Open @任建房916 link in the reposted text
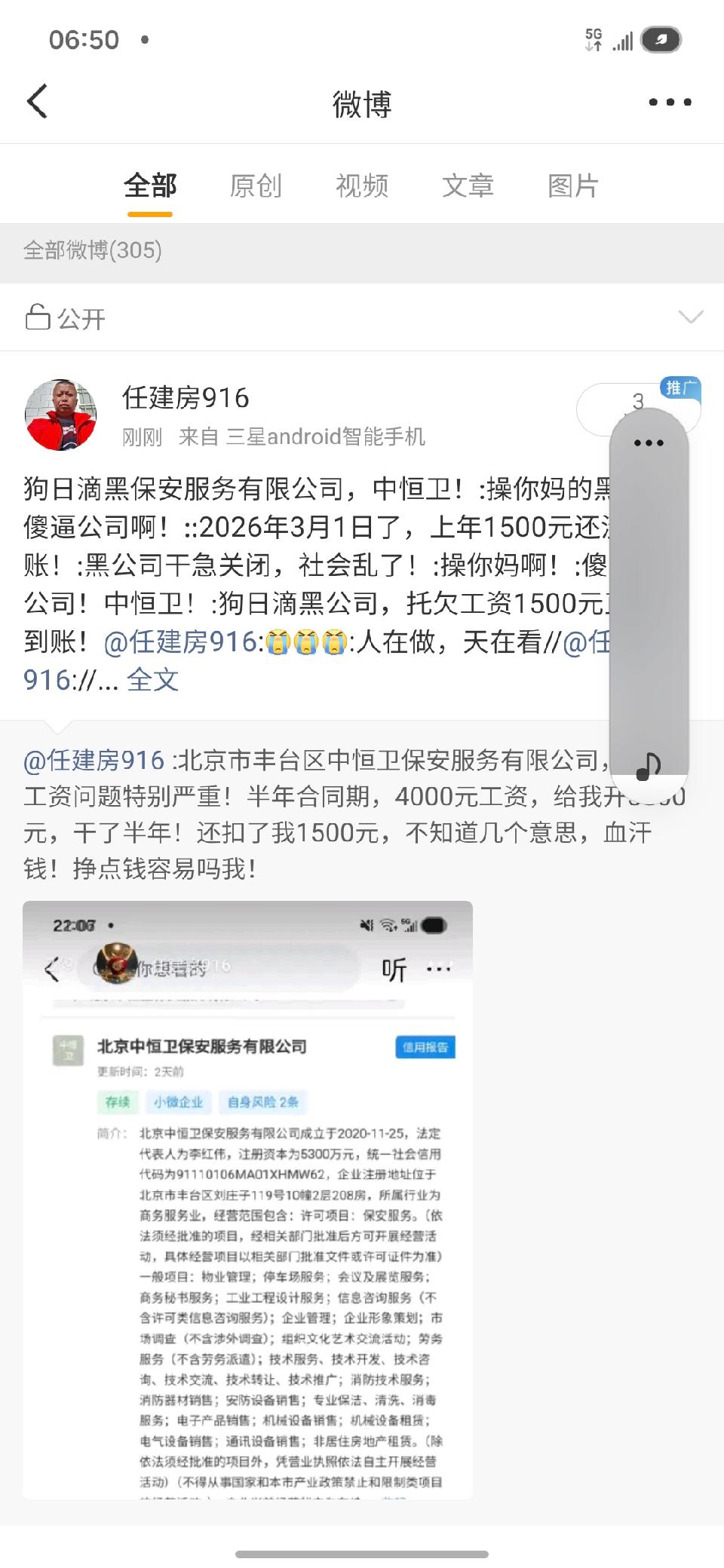The height and width of the screenshot is (1568, 724). [x=94, y=760]
